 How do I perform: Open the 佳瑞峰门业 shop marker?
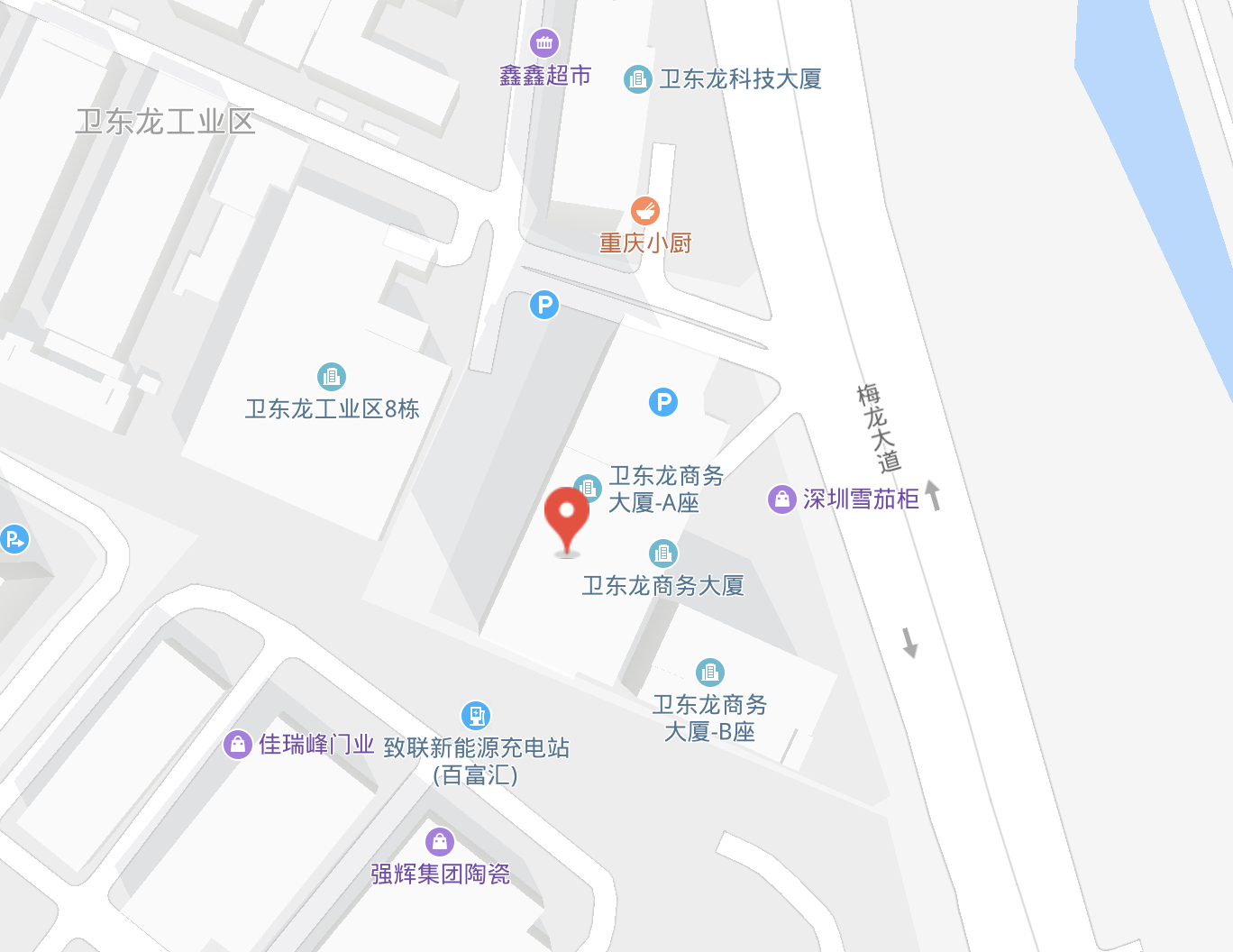click(238, 745)
